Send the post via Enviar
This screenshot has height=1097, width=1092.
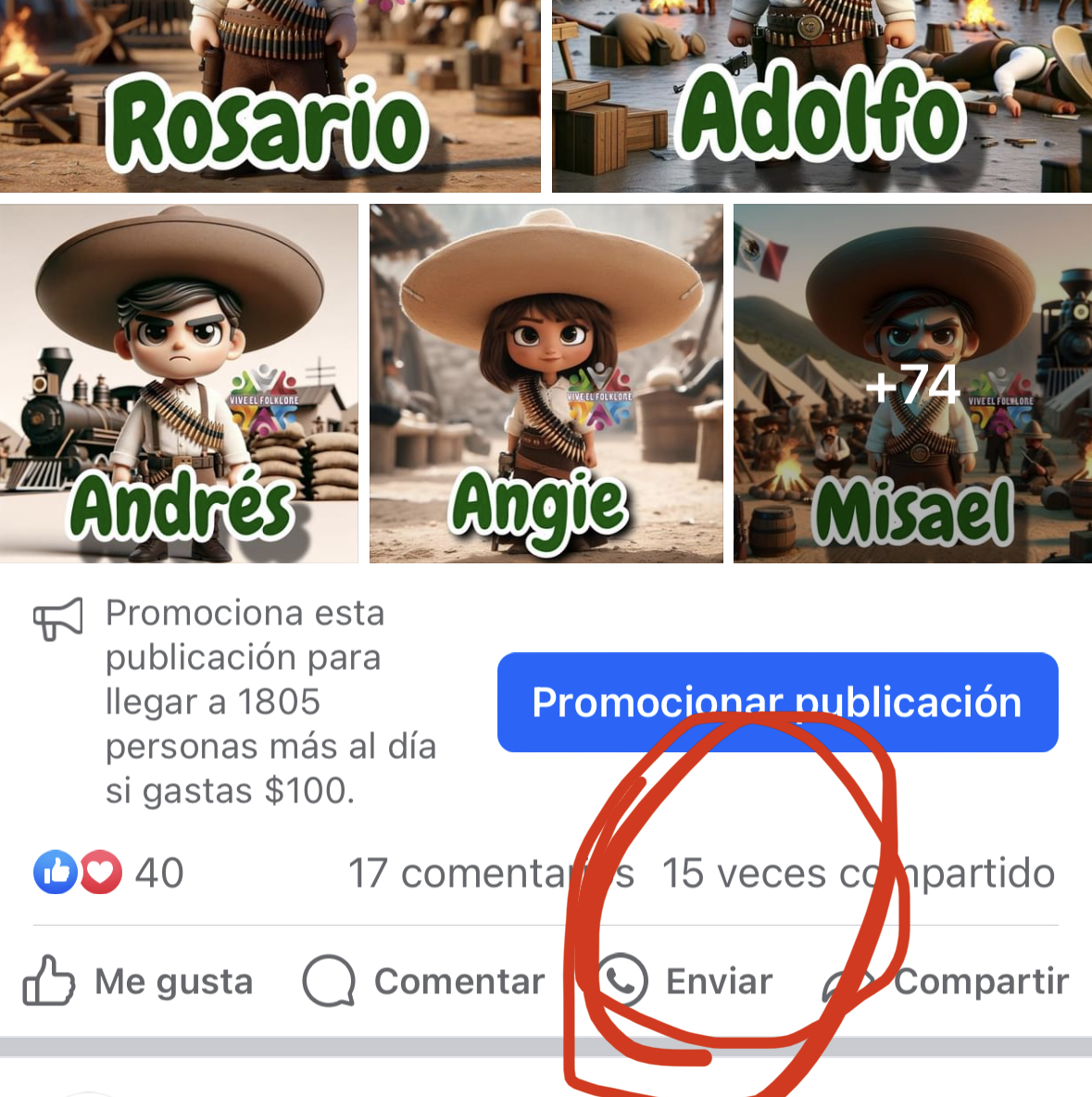pos(685,981)
